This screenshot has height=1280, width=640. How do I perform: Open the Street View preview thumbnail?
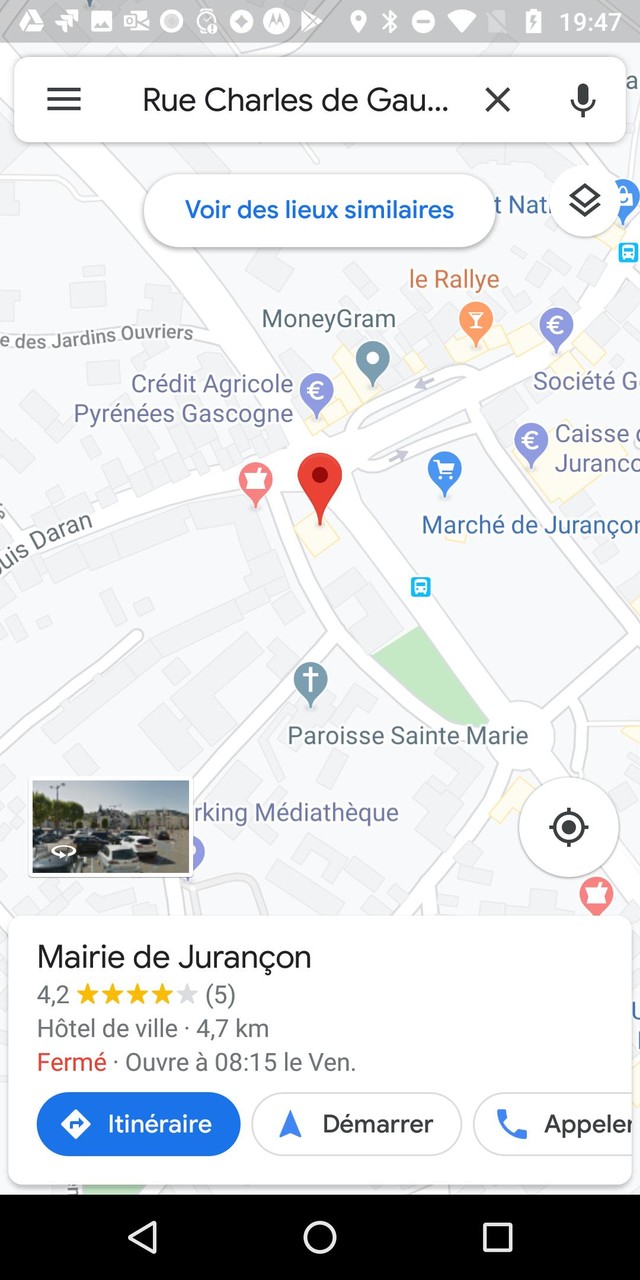[111, 827]
